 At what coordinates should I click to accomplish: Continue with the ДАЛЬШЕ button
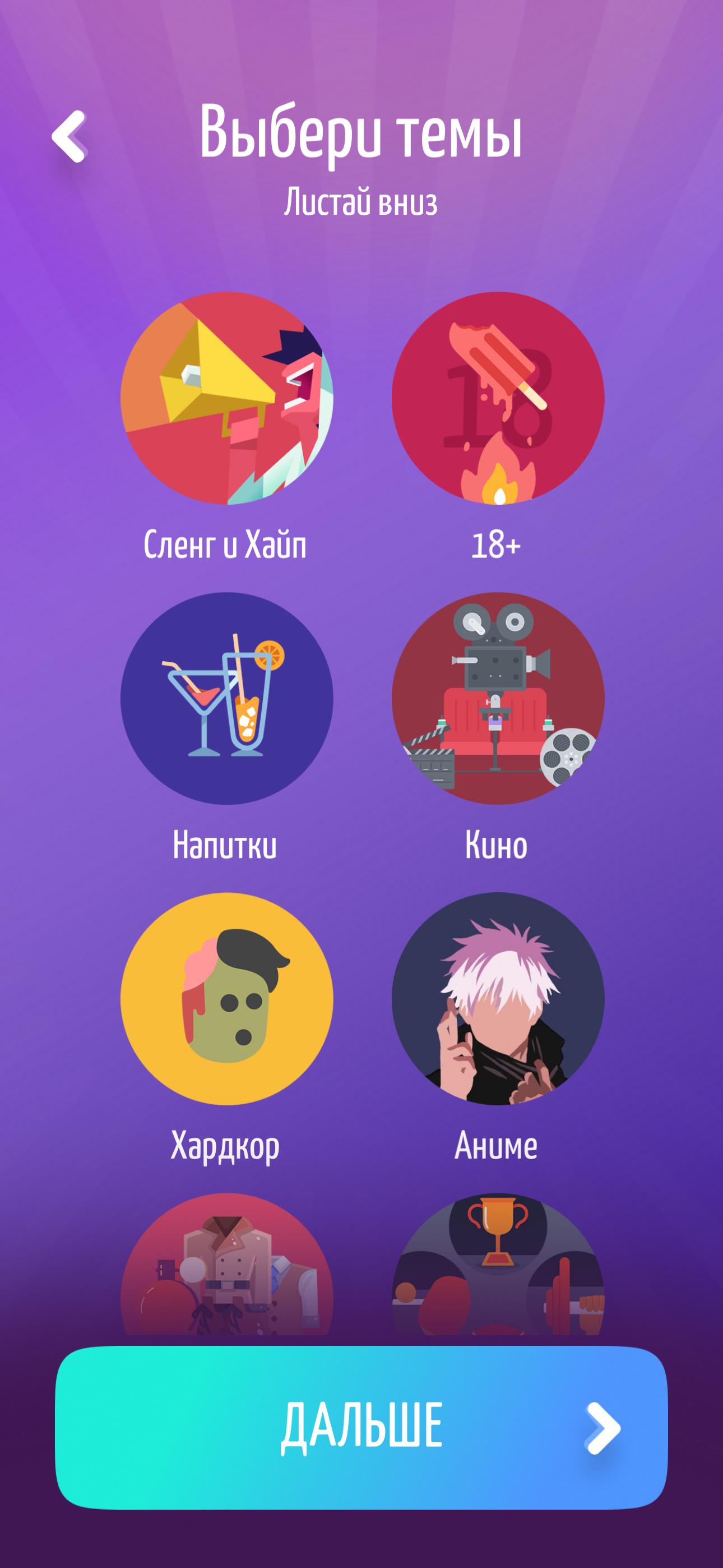coord(361,1427)
